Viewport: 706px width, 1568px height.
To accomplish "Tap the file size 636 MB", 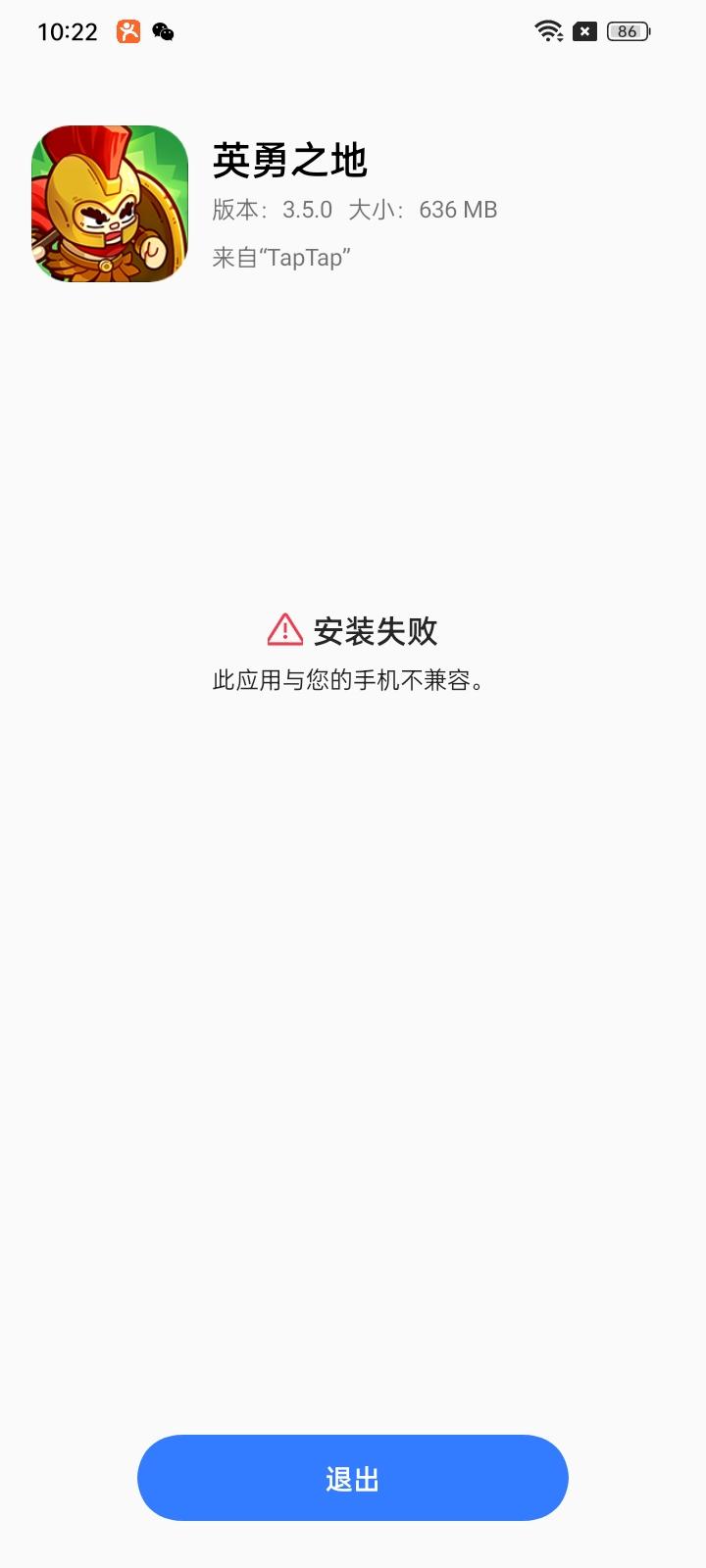I will coord(457,209).
